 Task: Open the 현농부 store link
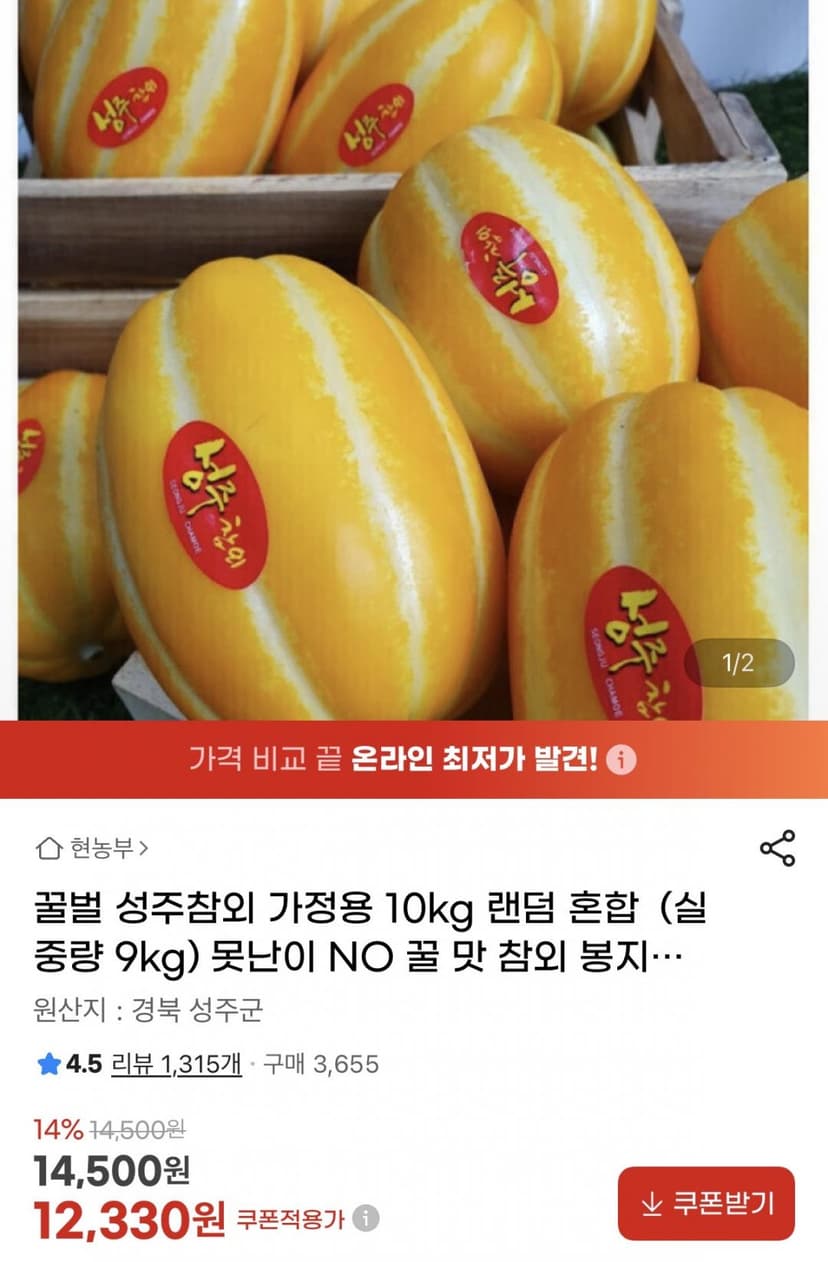click(x=92, y=849)
